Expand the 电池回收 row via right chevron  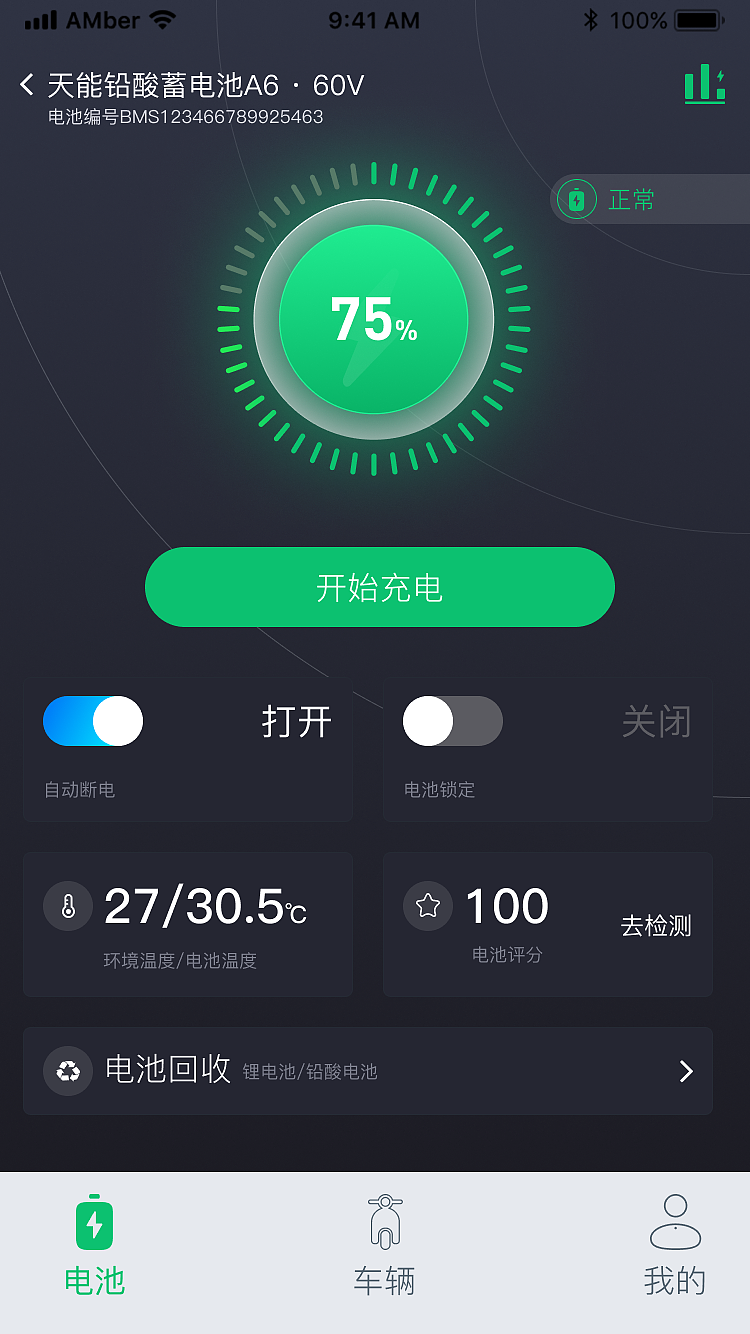click(x=685, y=1071)
